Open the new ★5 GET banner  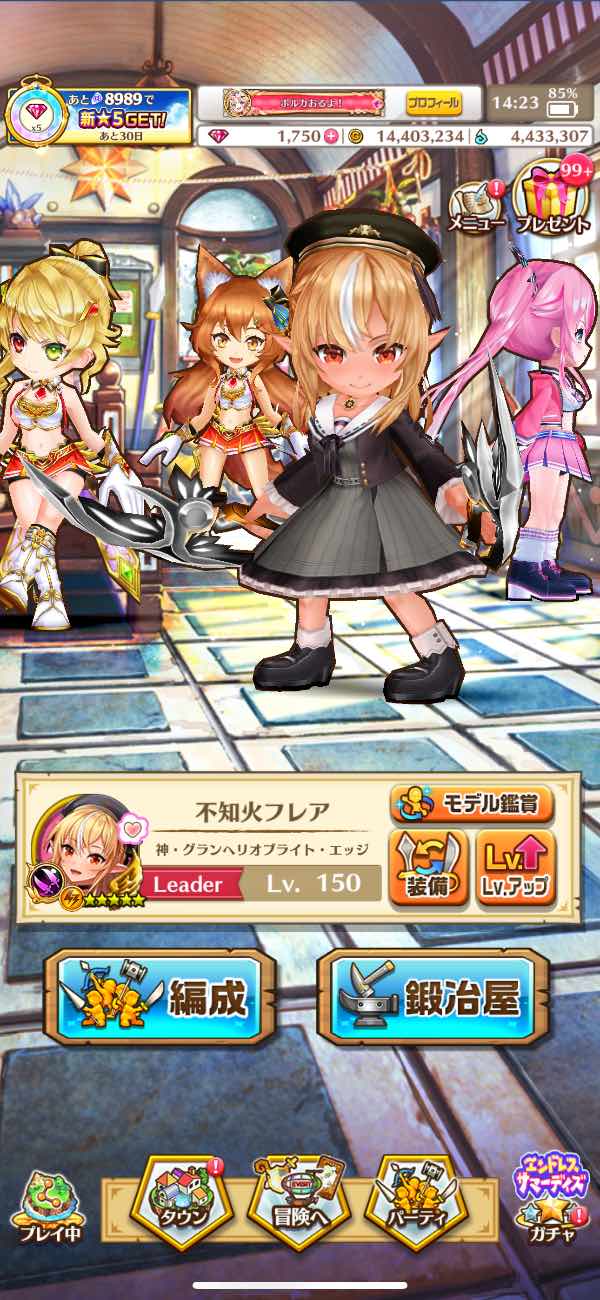(x=98, y=116)
